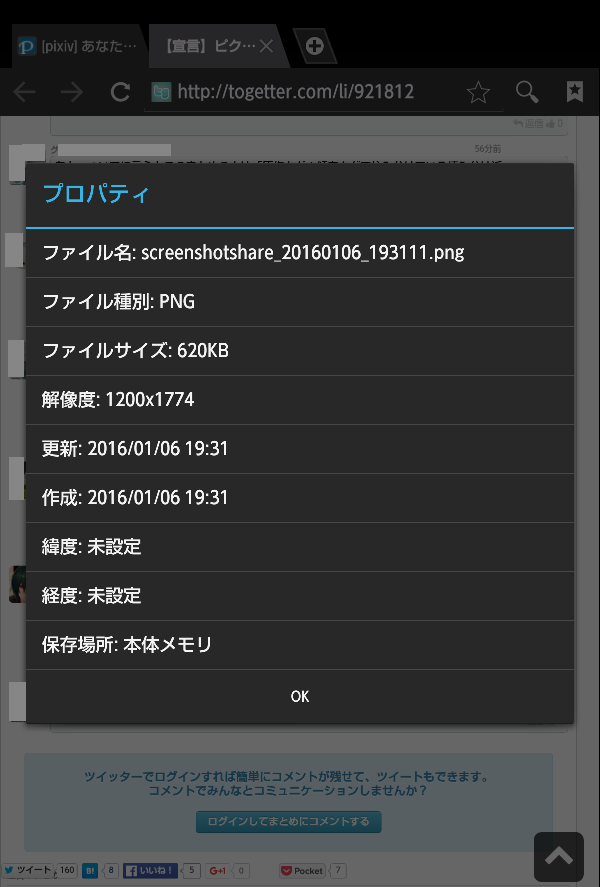This screenshot has height=887, width=600.
Task: Share the page on Google+
Action: (218, 871)
